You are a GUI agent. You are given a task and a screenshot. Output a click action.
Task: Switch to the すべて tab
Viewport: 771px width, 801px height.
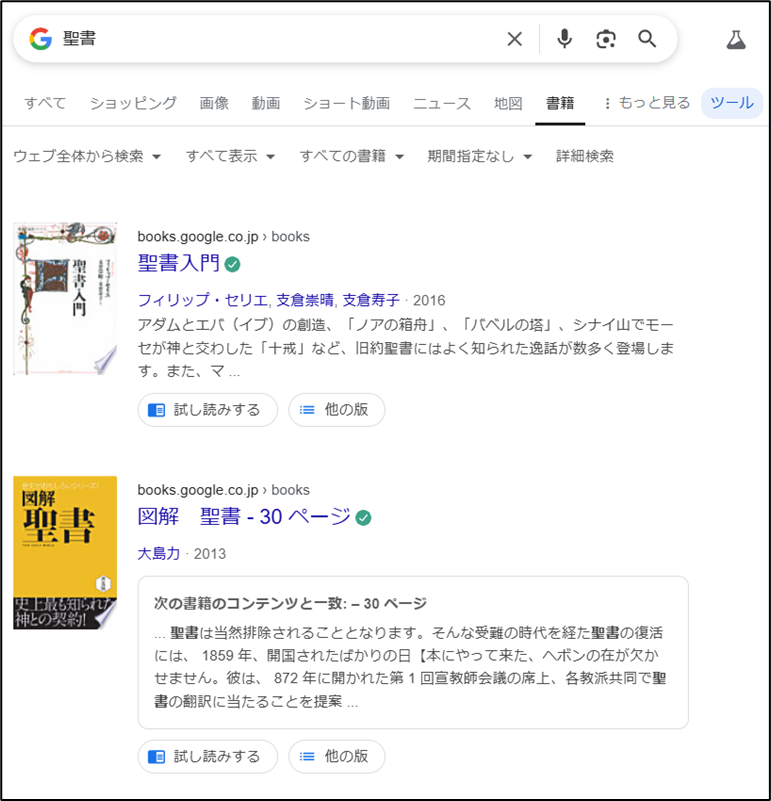coord(45,103)
